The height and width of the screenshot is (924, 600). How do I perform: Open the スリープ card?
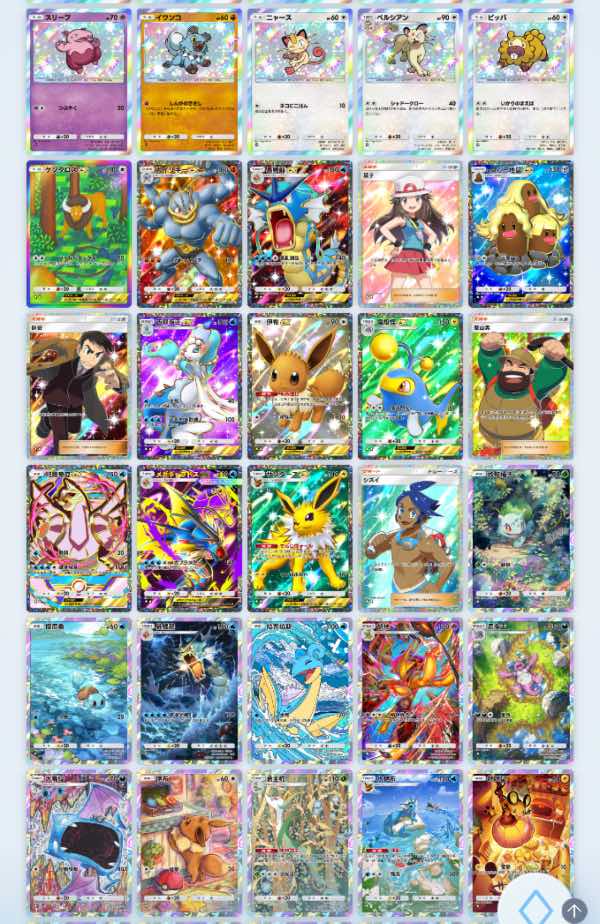click(x=79, y=82)
